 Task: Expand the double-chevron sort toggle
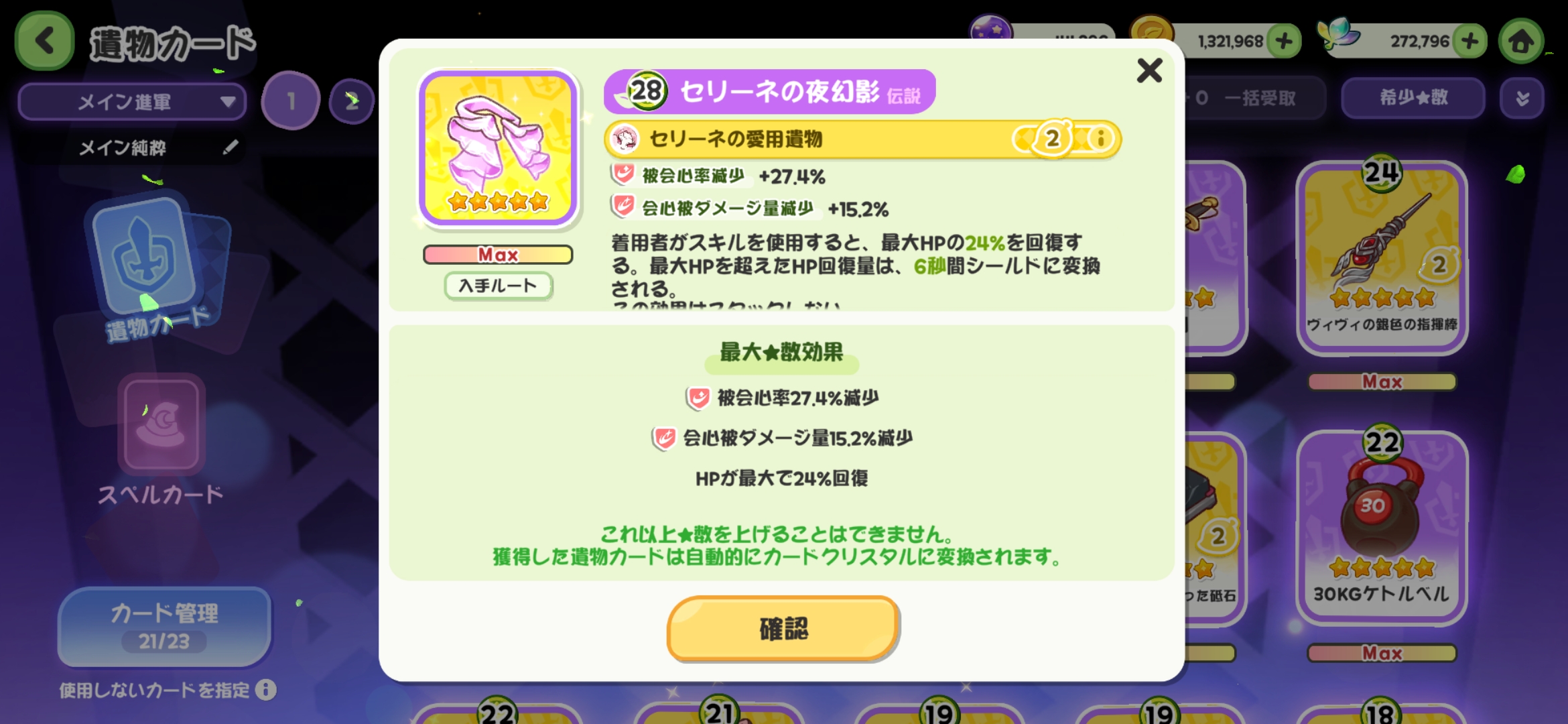(x=1522, y=99)
